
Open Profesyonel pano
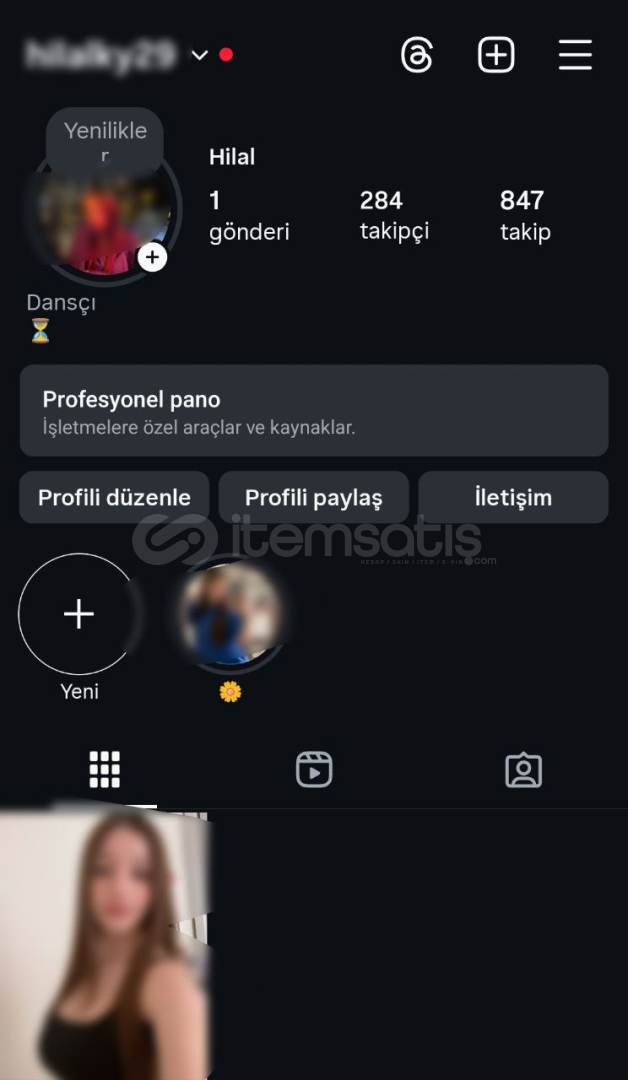[x=314, y=411]
